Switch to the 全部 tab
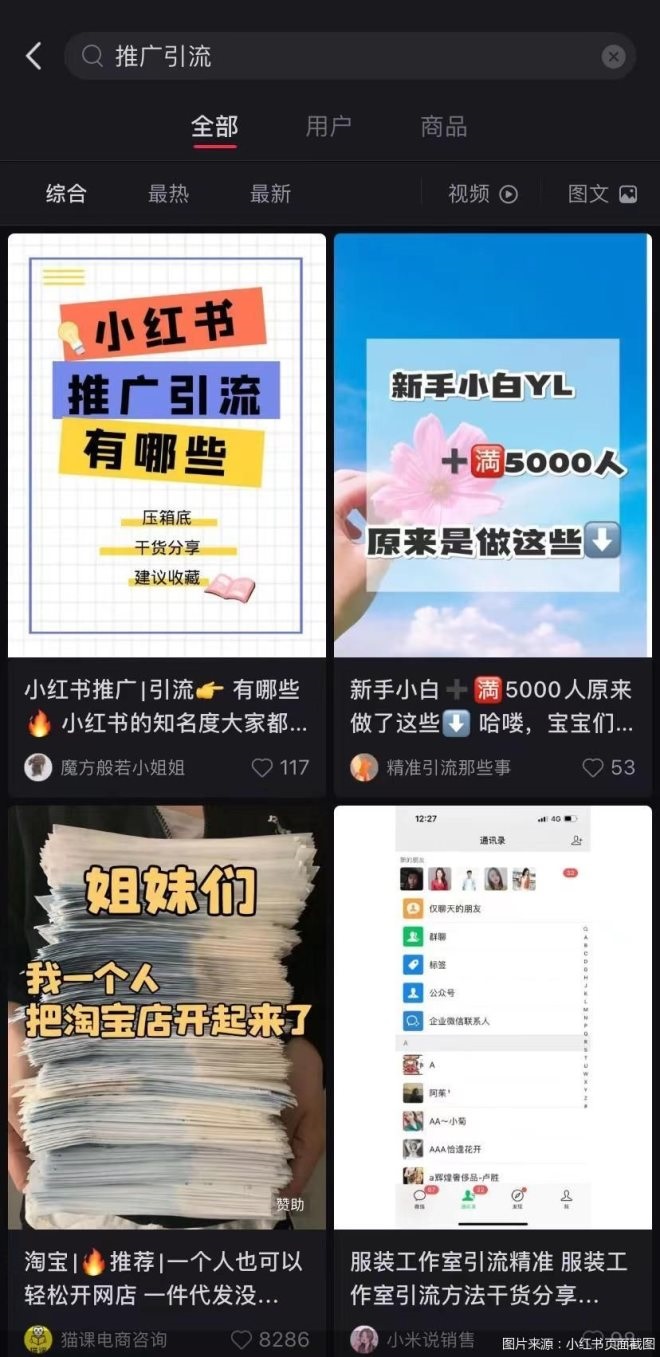 [x=214, y=127]
